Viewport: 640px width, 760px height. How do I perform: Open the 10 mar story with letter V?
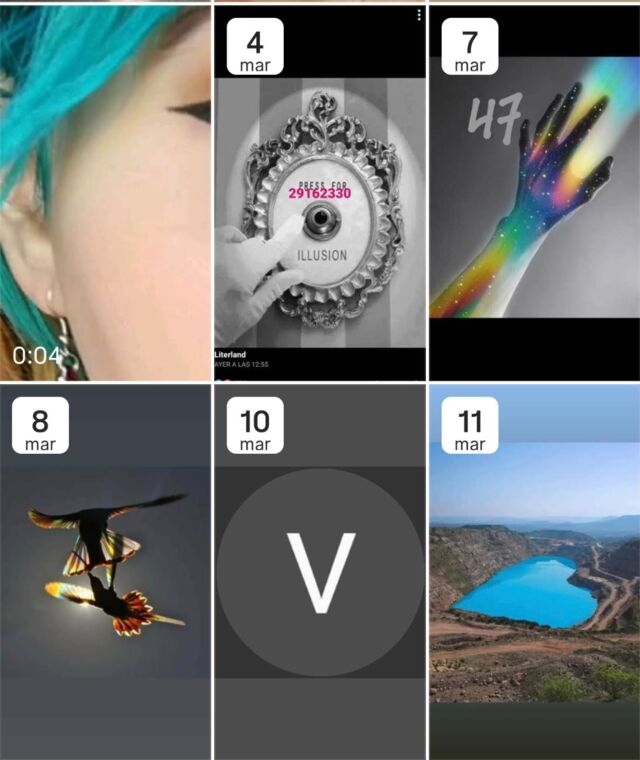tap(320, 572)
